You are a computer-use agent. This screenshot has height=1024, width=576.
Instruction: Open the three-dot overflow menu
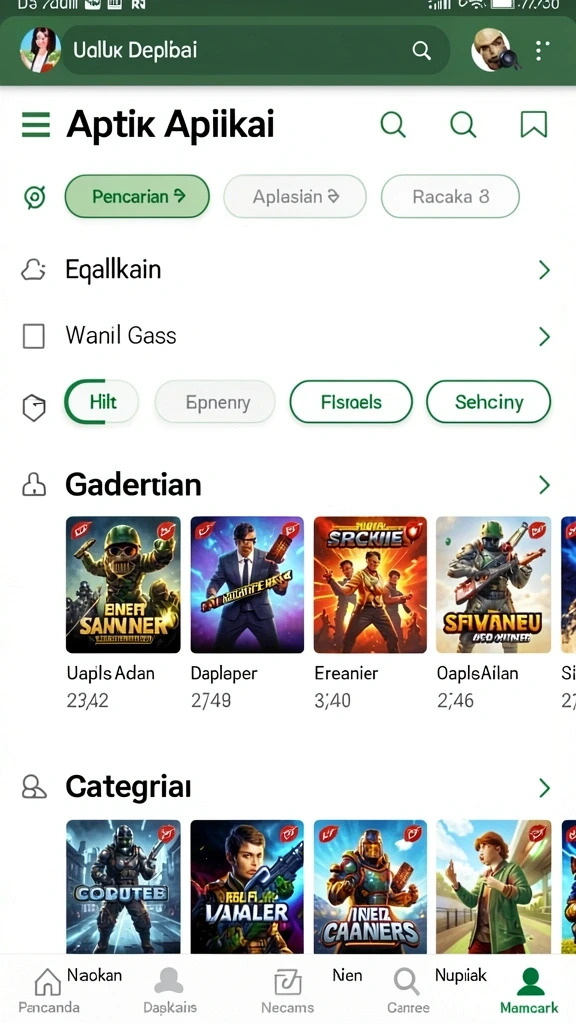point(541,50)
